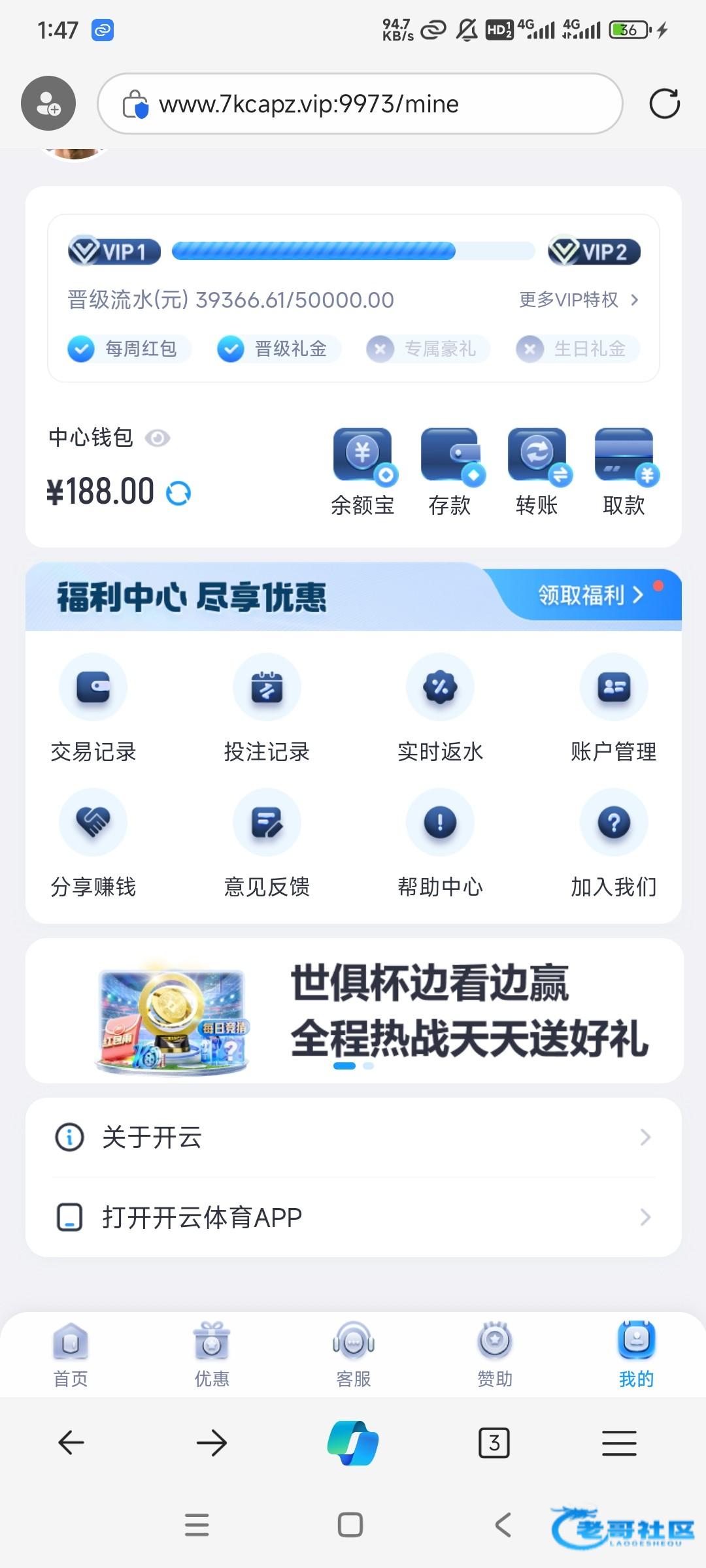Screen dimensions: 706x1568
Task: Open 更多VIP特权 link
Action: tap(578, 300)
